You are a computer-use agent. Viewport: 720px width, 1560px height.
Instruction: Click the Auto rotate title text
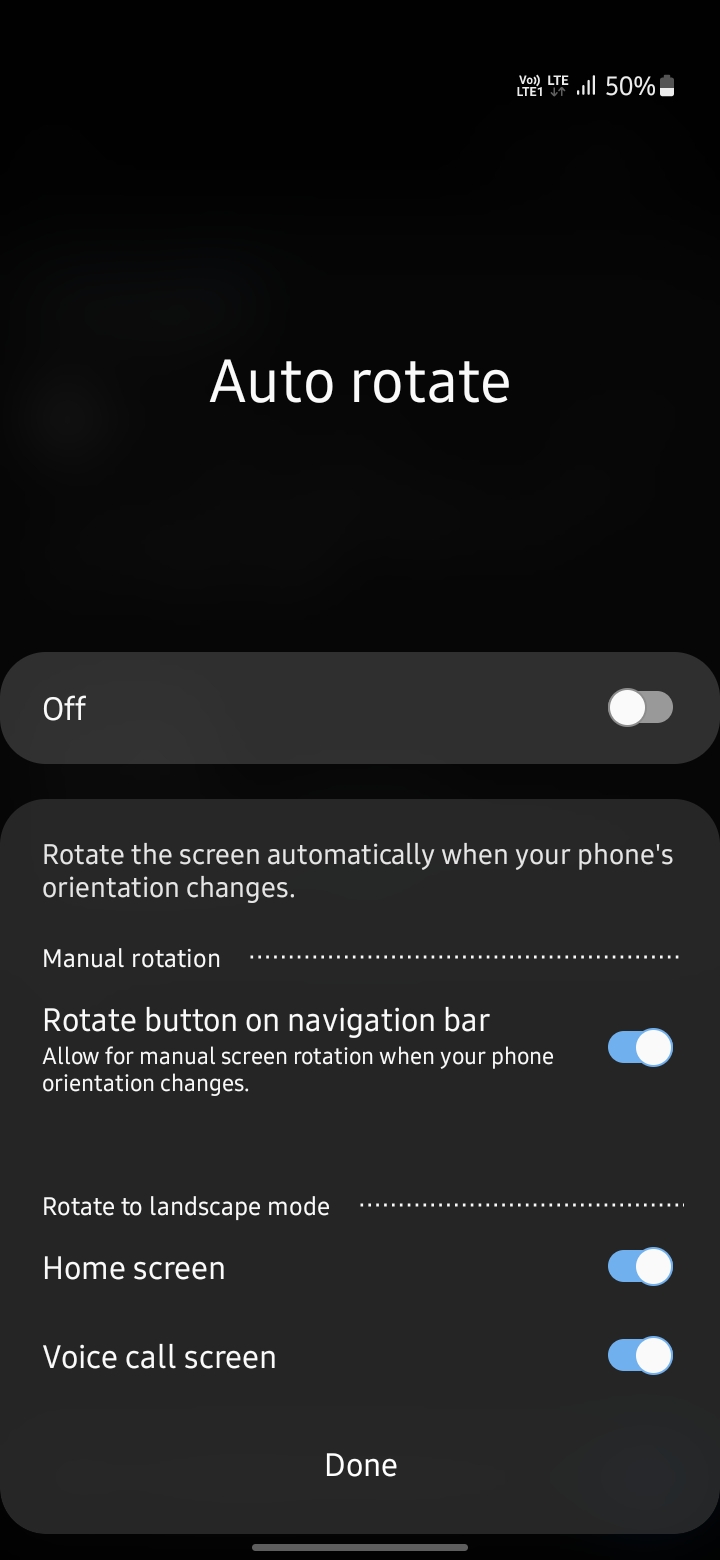point(360,380)
